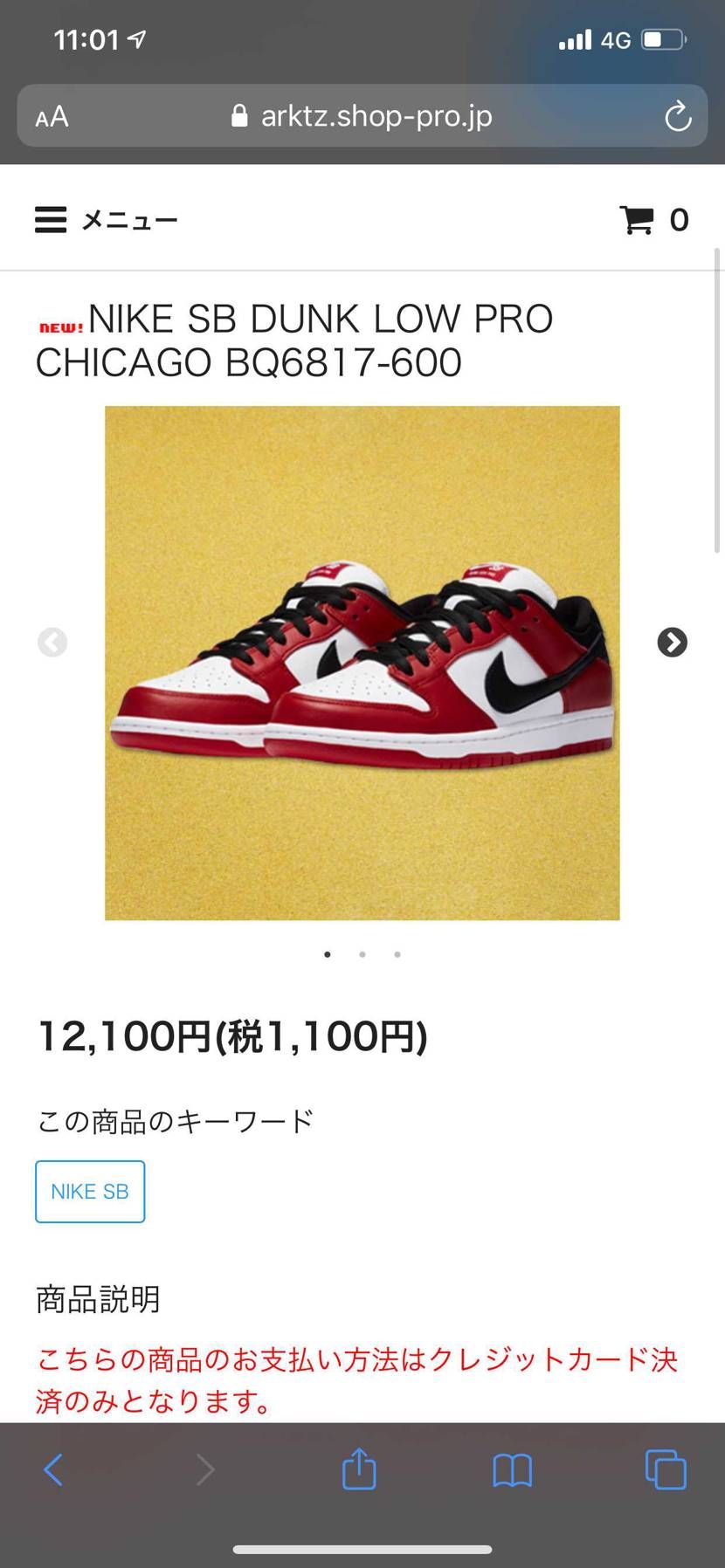725x1568 pixels.
Task: Open the Safari bookmarks icon
Action: point(512,1469)
